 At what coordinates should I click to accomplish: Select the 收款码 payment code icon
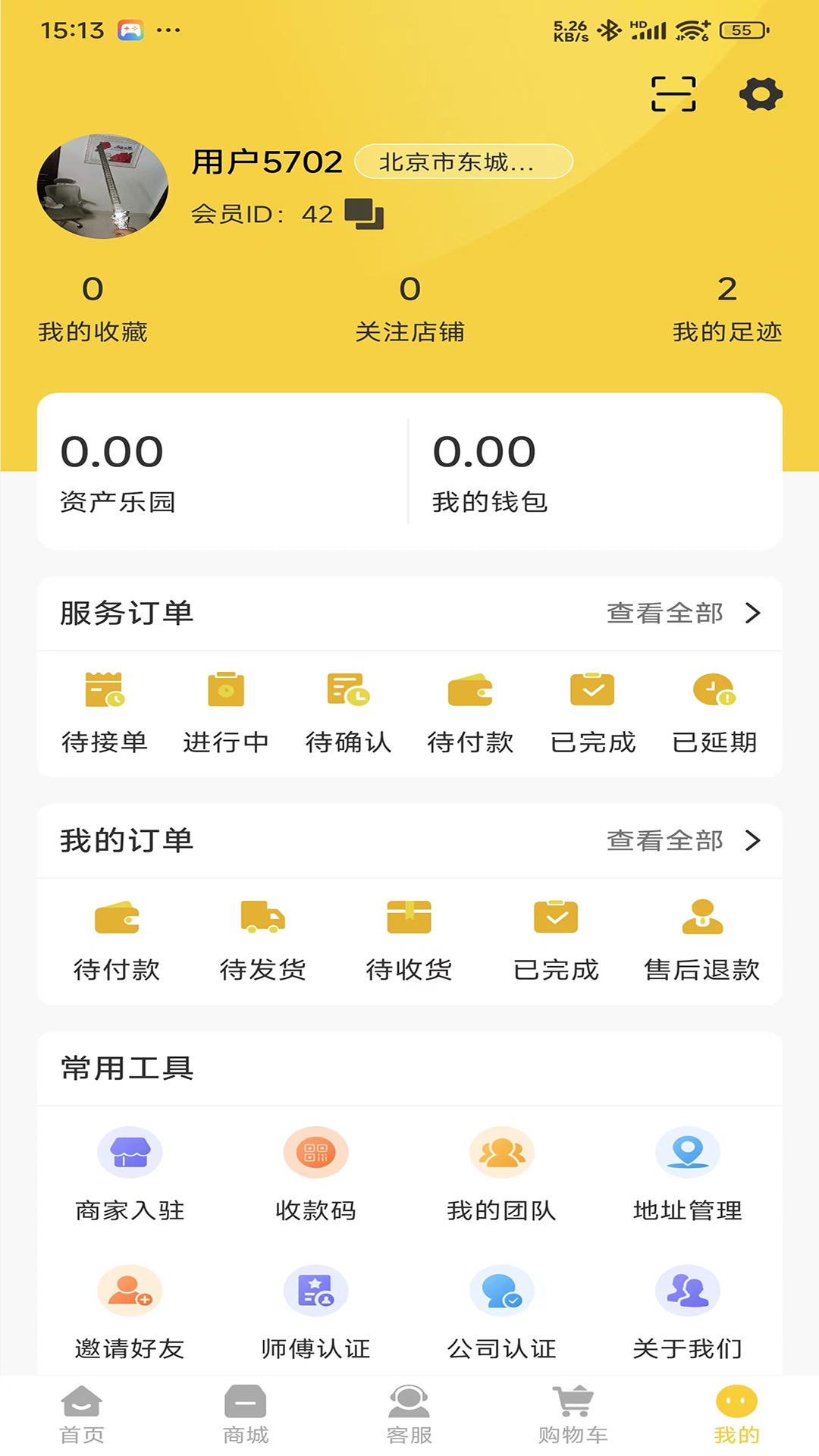pyautogui.click(x=316, y=1151)
